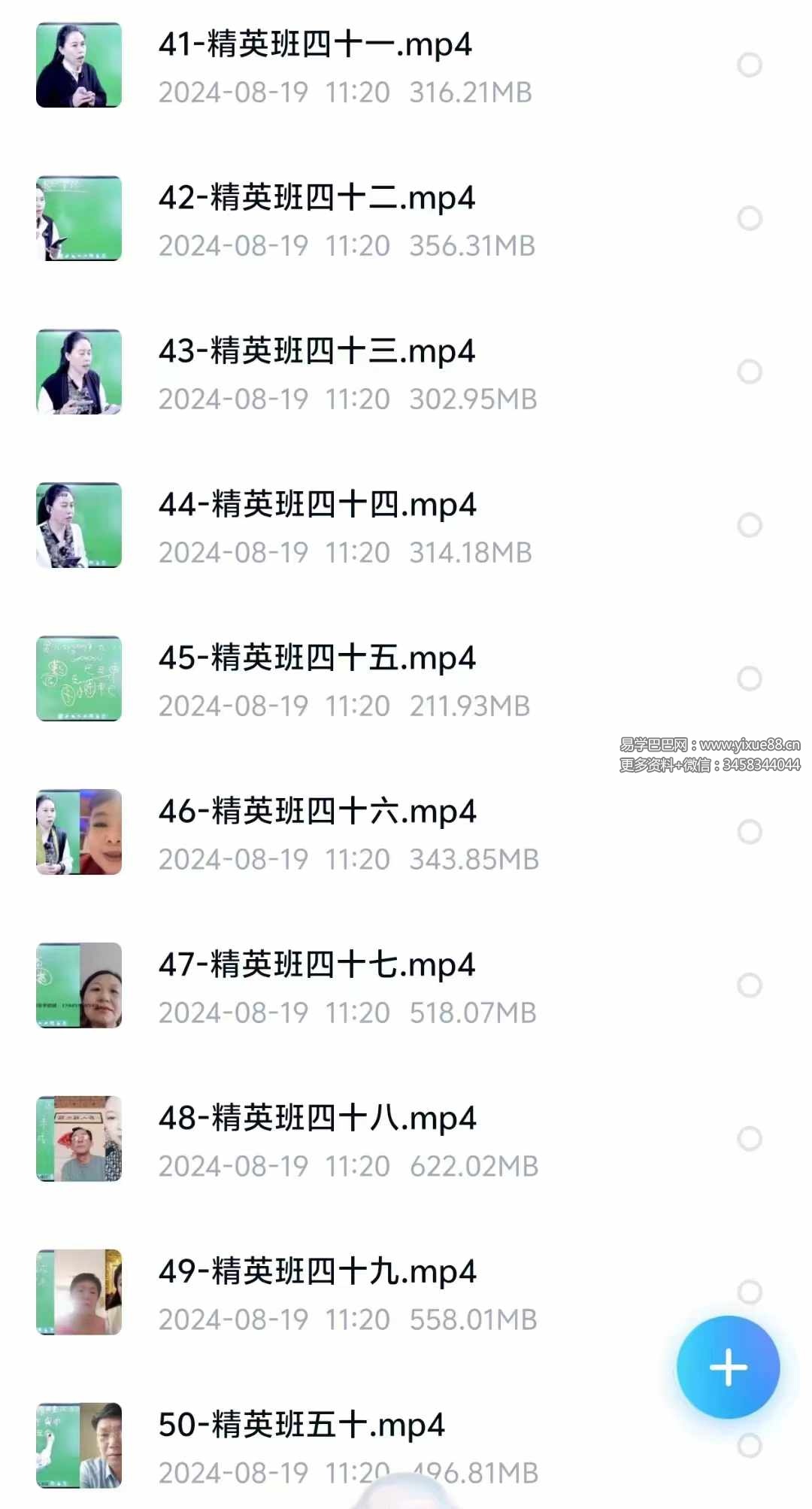Open 47-精英班四十七.mp4 from the list
The image size is (812, 1509).
pyautogui.click(x=316, y=964)
